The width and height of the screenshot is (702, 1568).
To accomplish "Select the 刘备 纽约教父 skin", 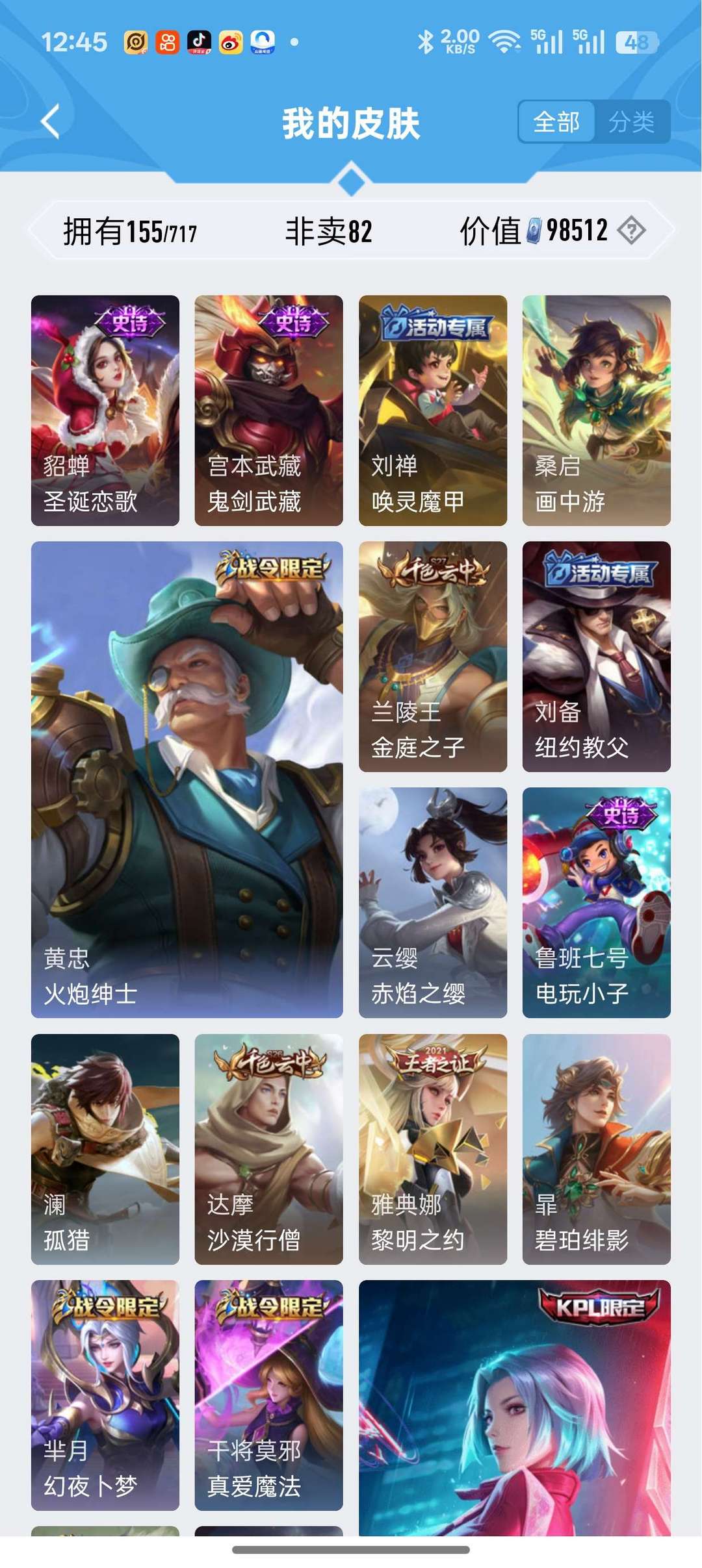I will 597,657.
